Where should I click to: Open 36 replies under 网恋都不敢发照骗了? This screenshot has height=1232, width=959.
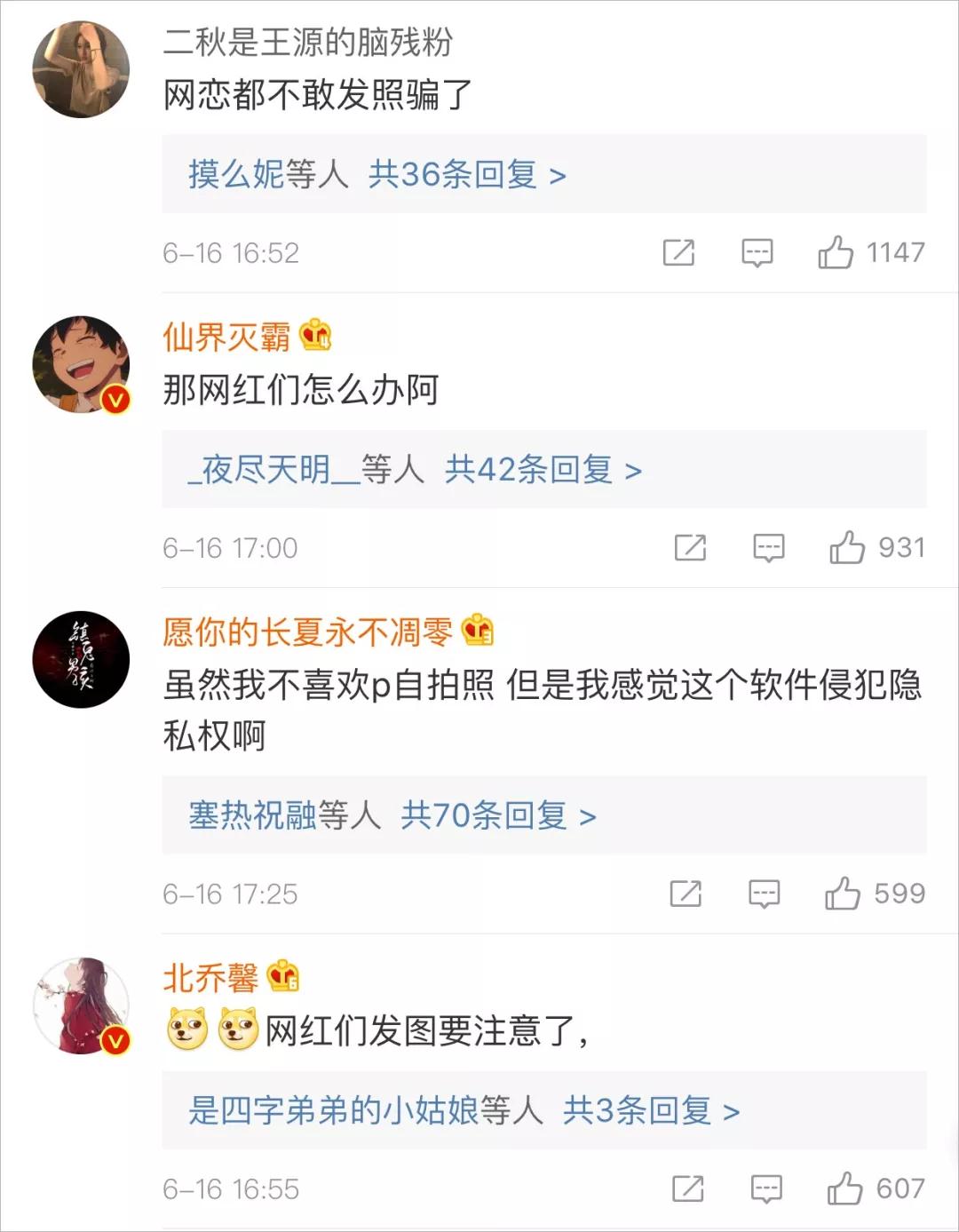466,174
